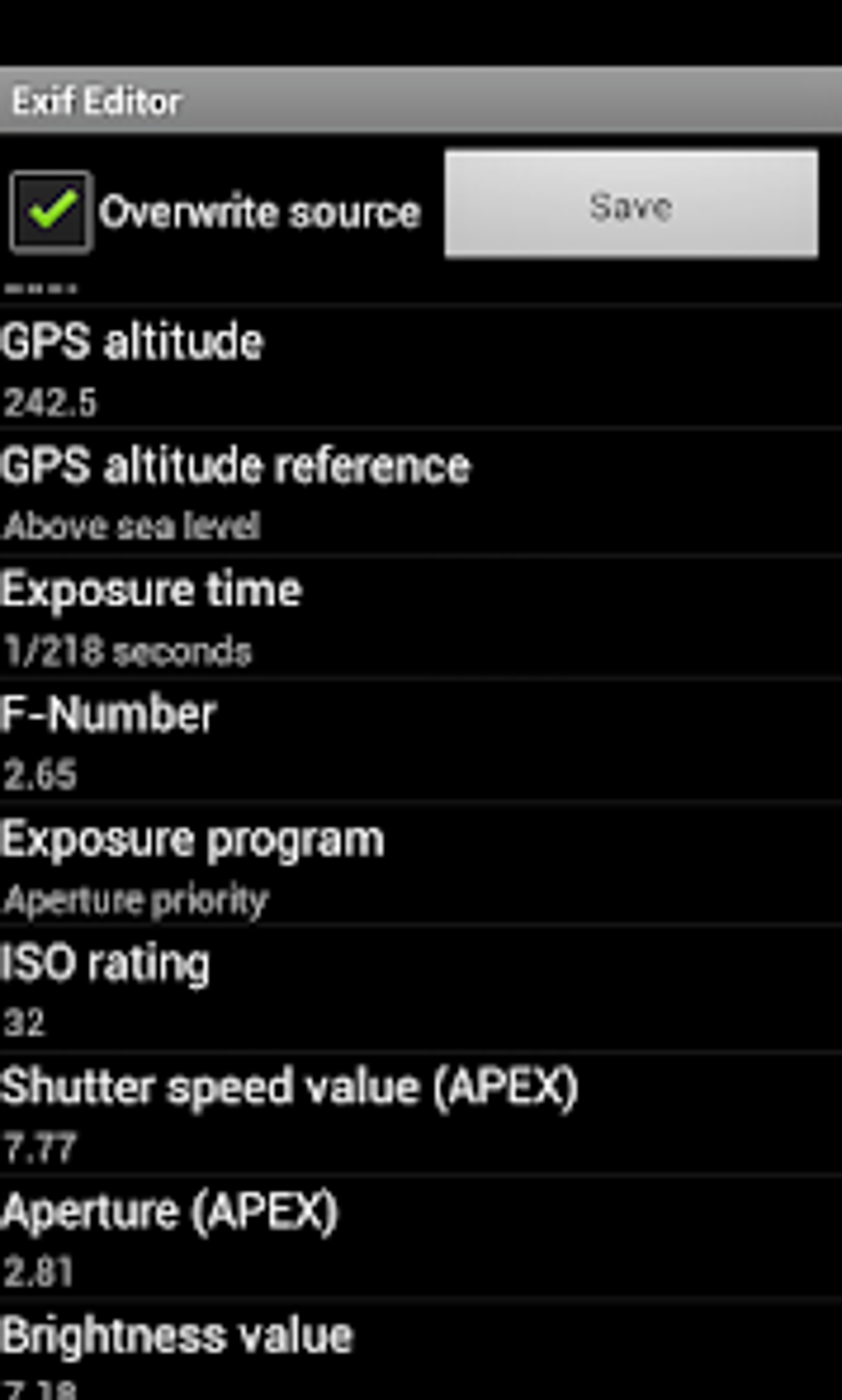Click the Save button
The height and width of the screenshot is (1400, 842).
pos(629,206)
